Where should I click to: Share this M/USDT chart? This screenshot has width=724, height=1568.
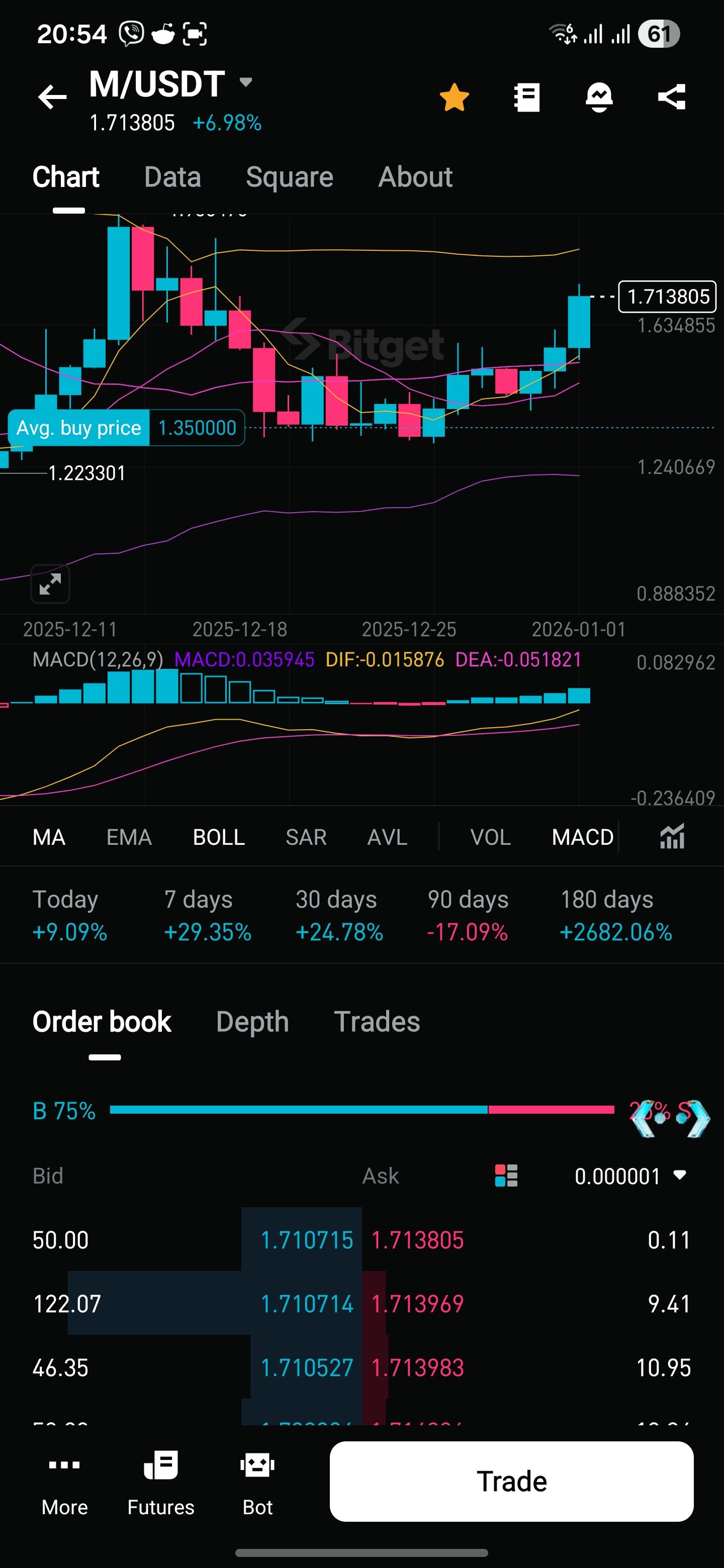(x=672, y=97)
